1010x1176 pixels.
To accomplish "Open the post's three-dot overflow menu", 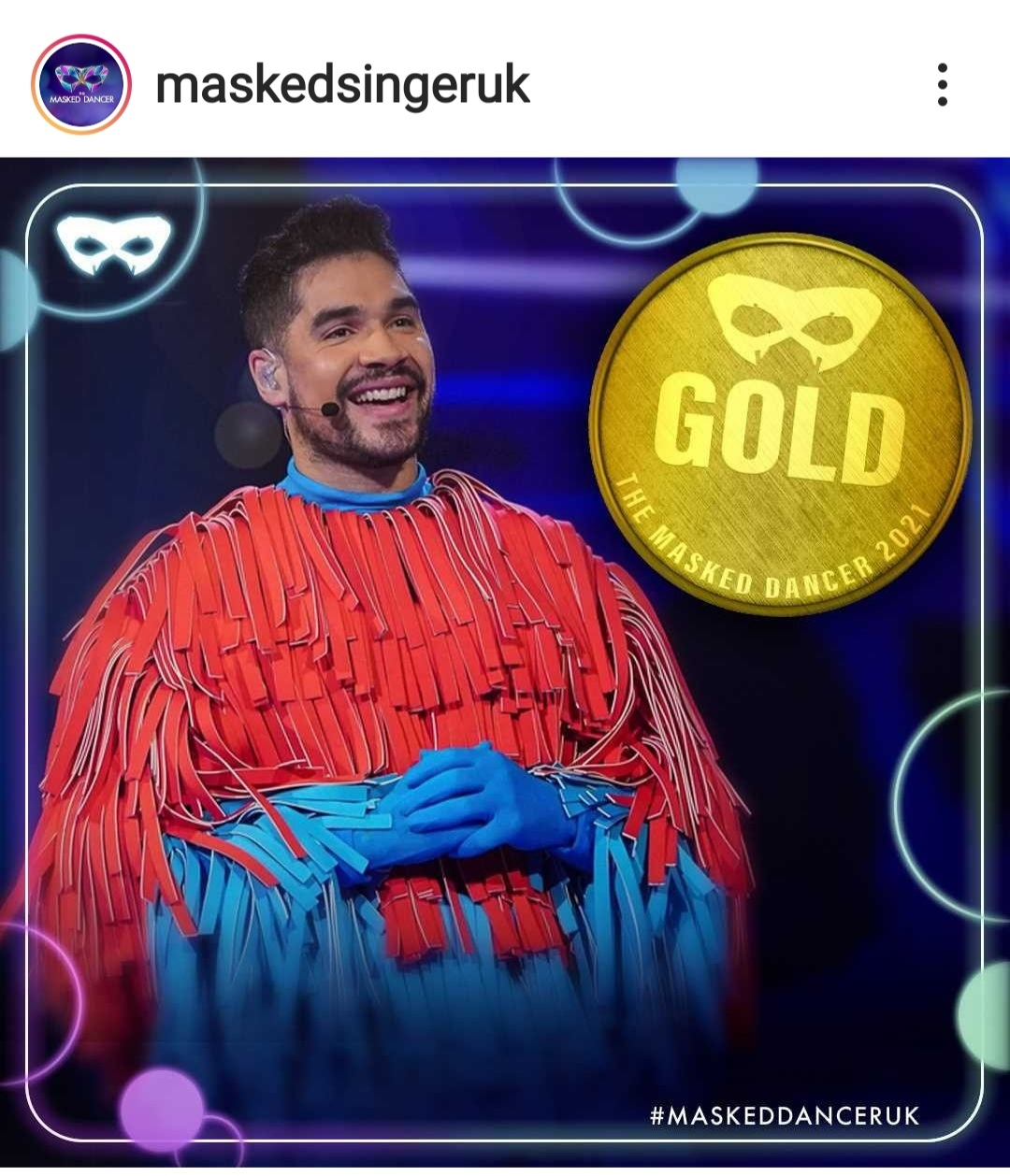I will (x=942, y=85).
